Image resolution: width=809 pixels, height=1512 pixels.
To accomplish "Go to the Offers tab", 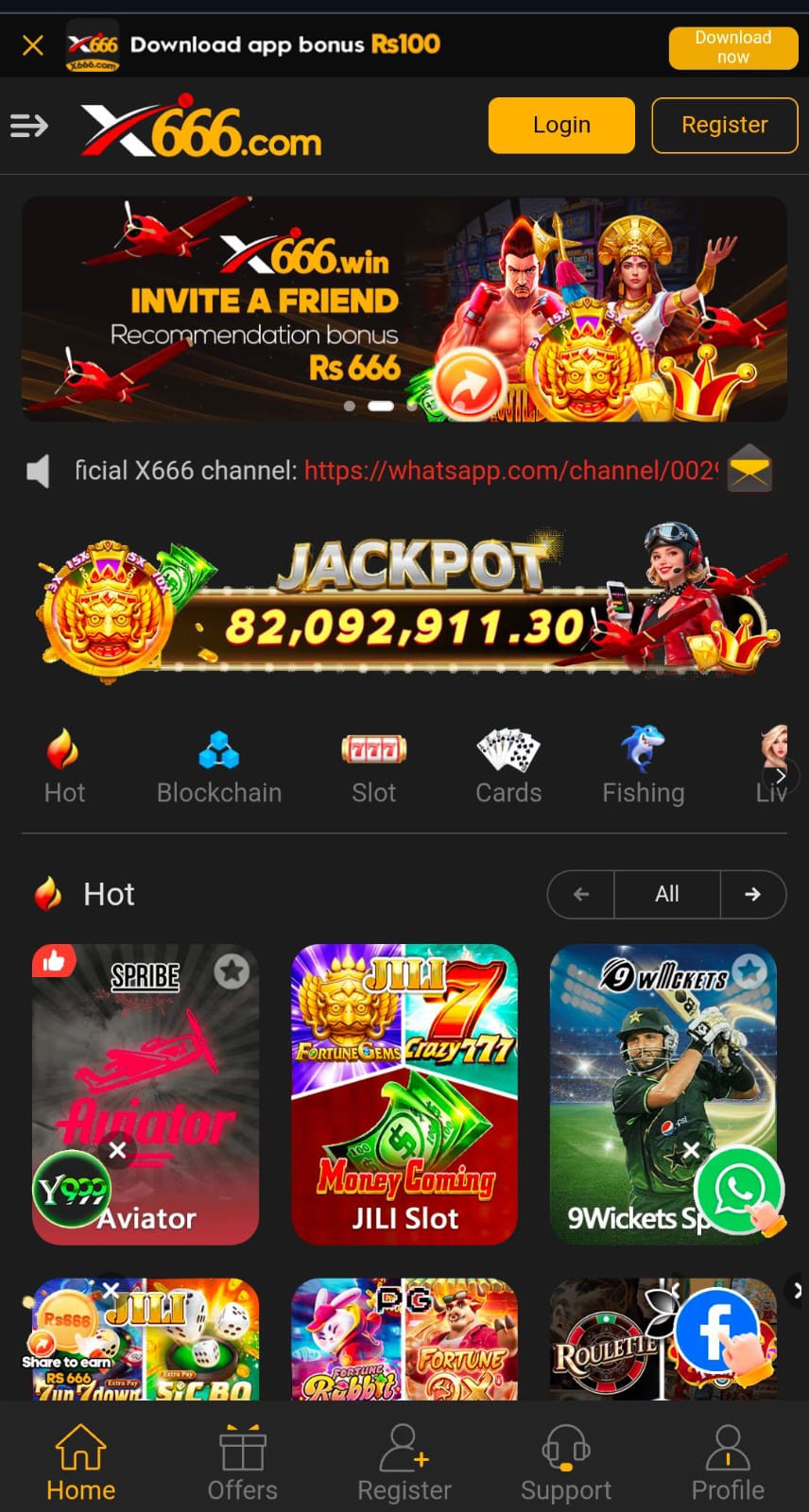I will (243, 1462).
